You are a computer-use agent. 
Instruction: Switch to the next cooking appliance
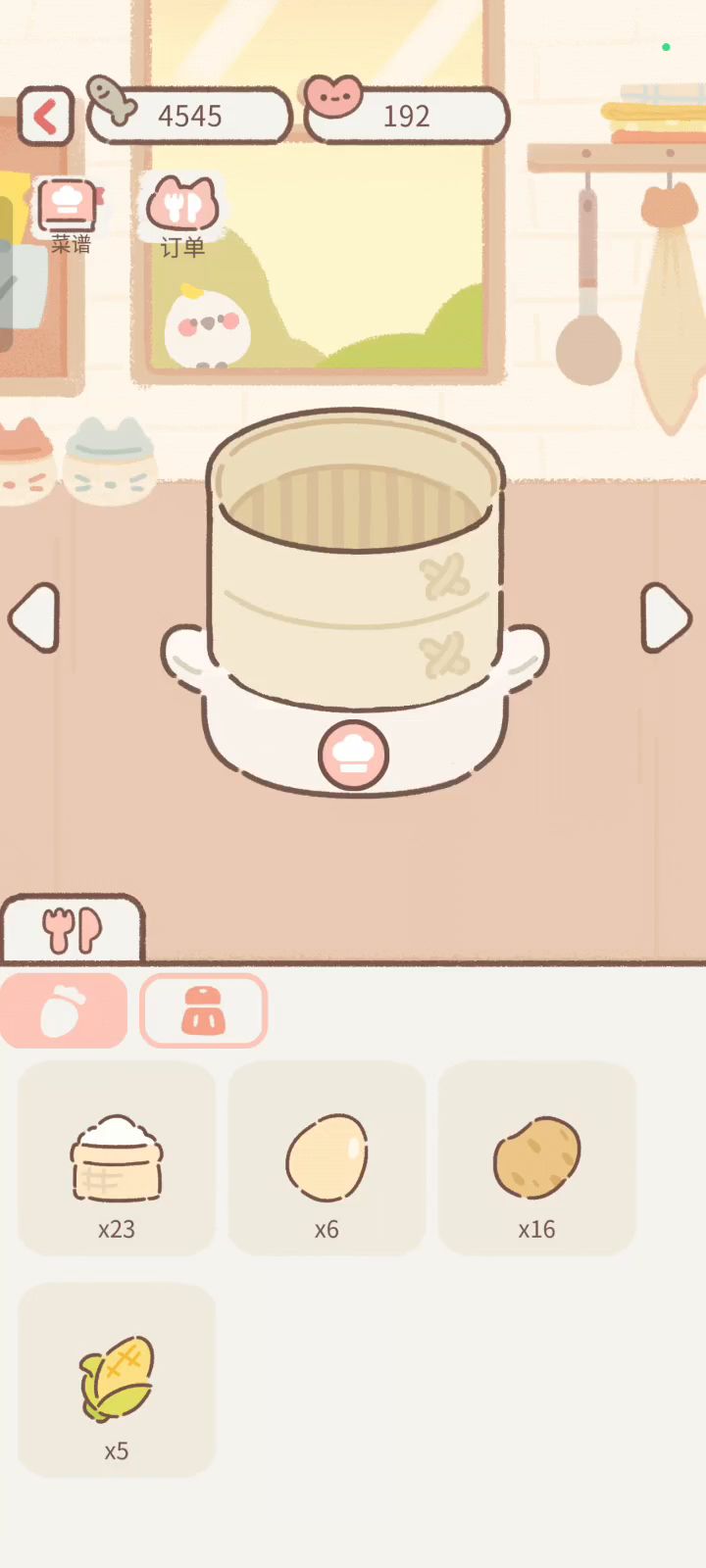click(x=667, y=617)
